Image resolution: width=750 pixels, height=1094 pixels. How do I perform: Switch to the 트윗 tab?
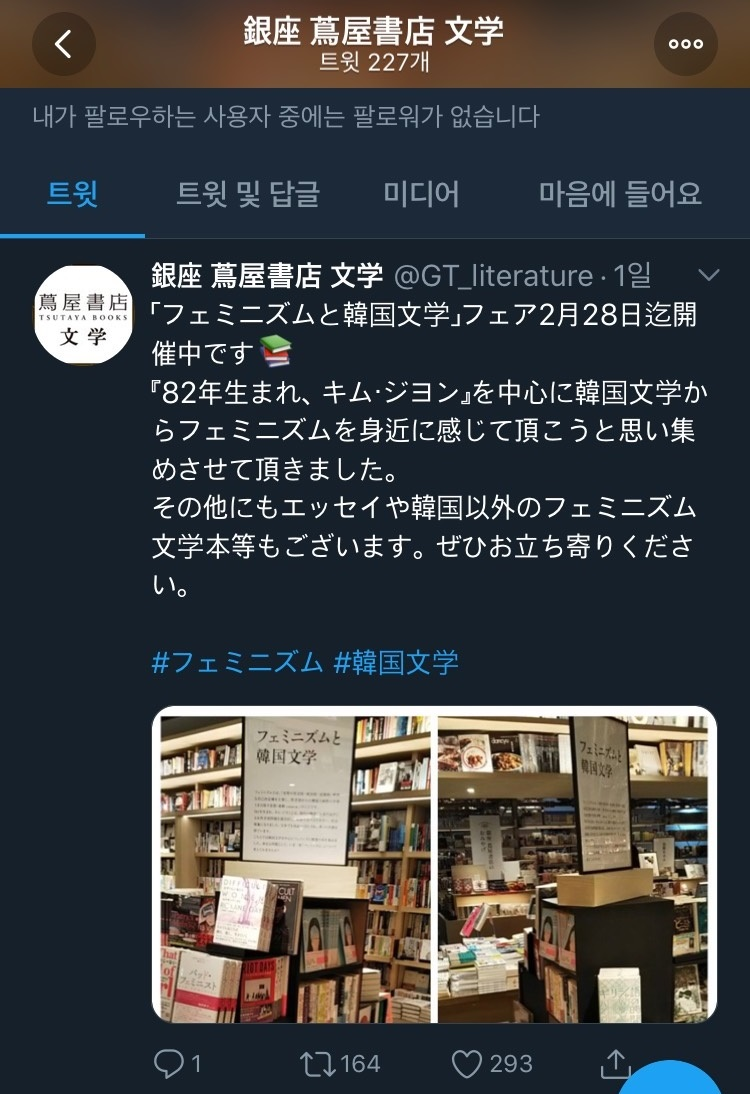73,192
